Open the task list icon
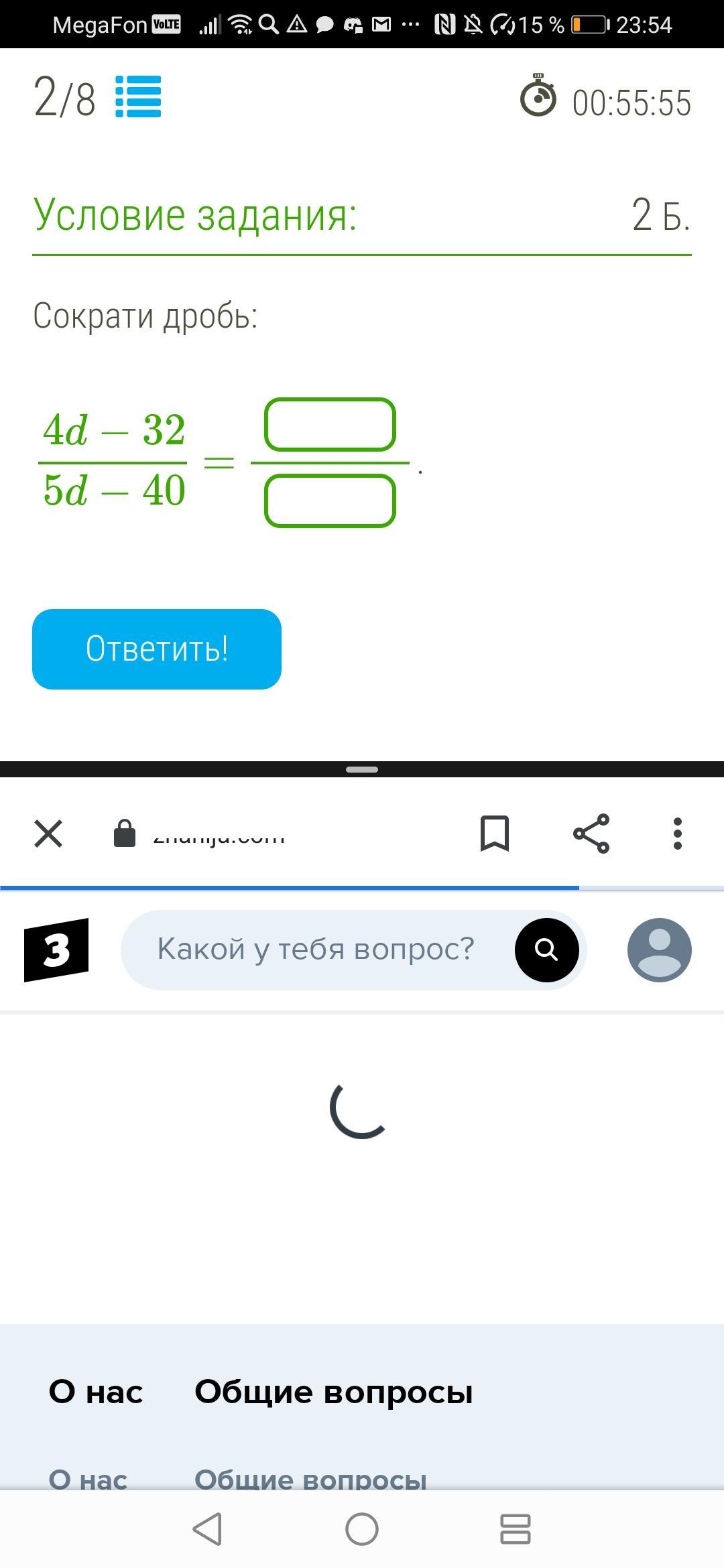 (x=138, y=97)
